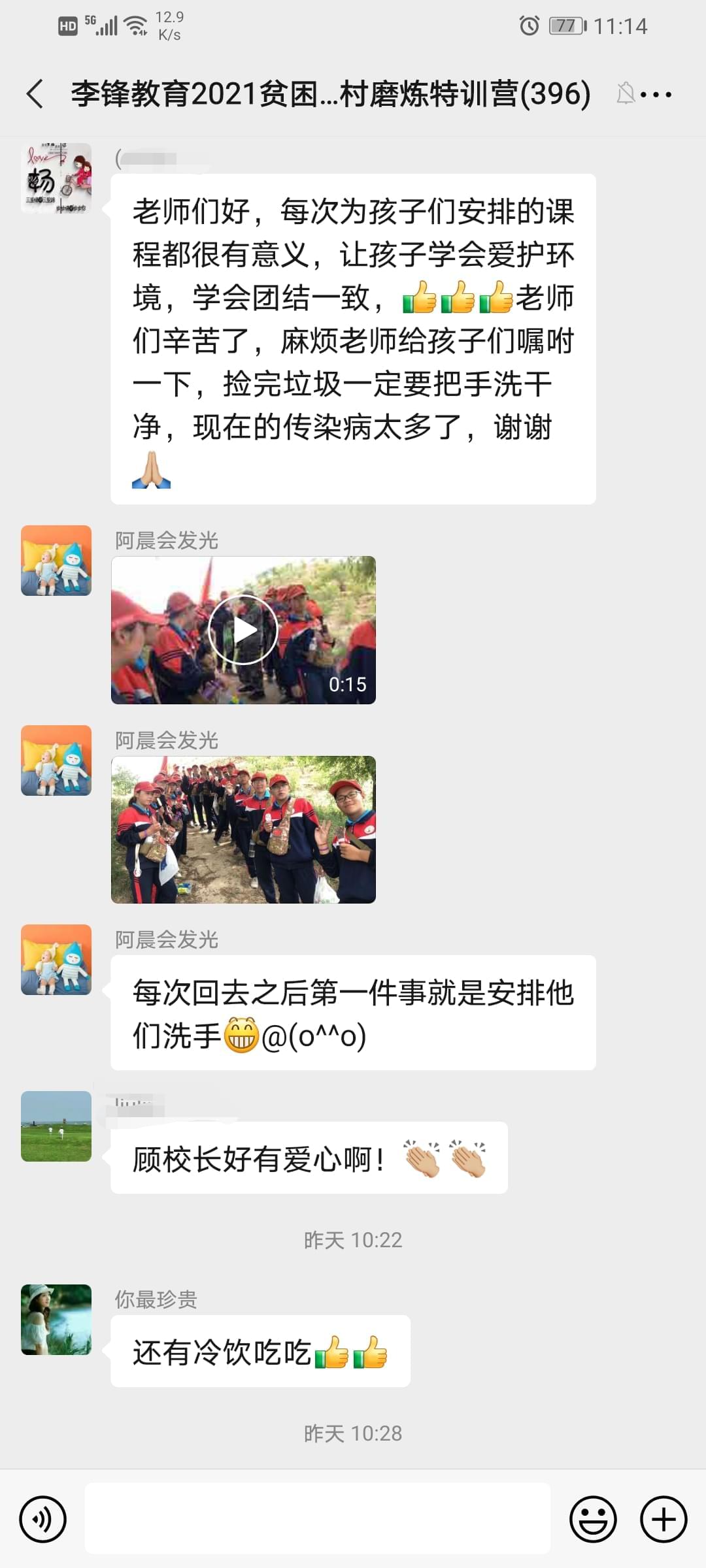The width and height of the screenshot is (706, 1568).
Task: Open 阿晨会发光's avatar beside the video message
Action: point(56,561)
